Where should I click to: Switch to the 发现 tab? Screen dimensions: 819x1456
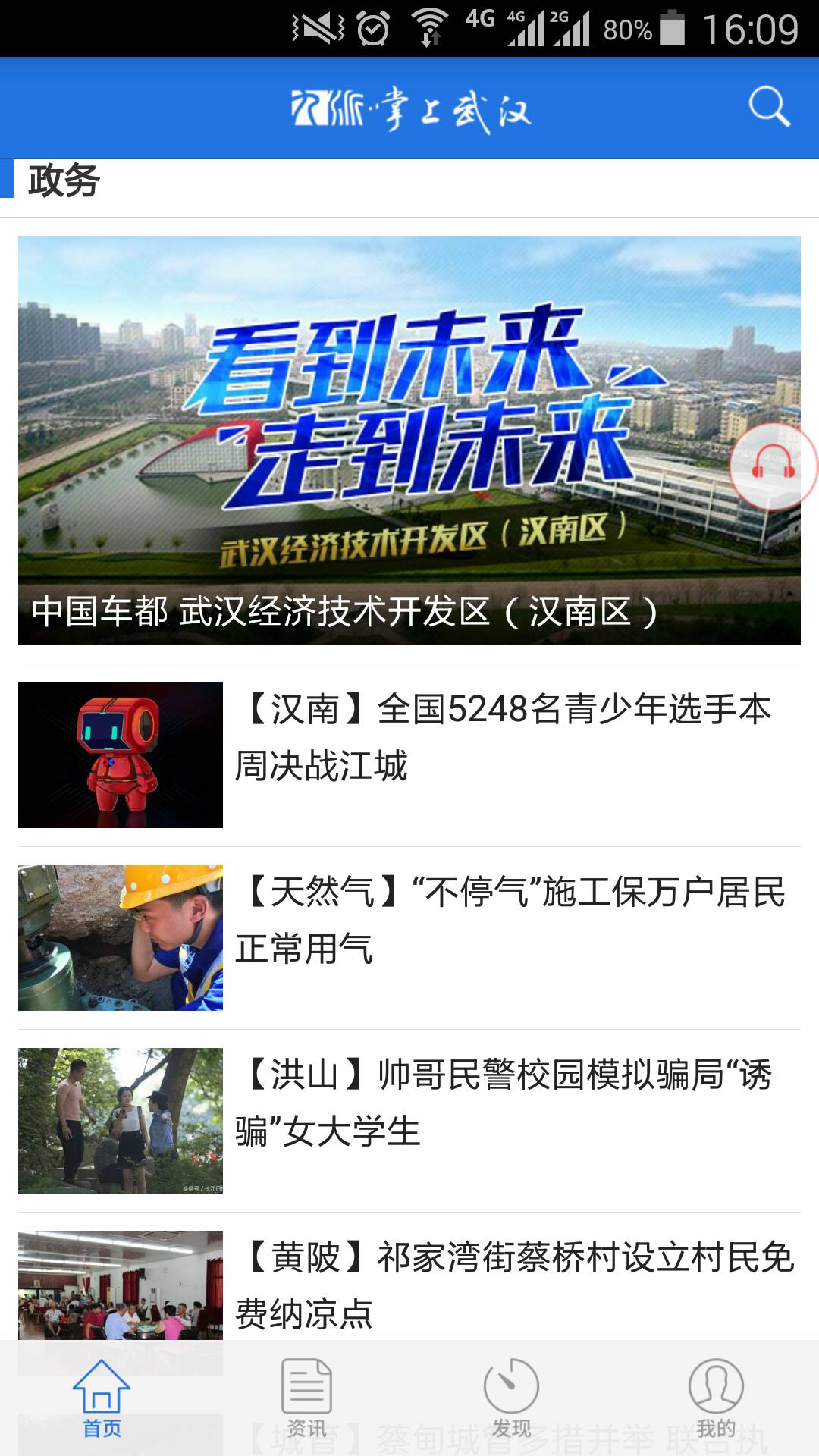click(x=511, y=1399)
